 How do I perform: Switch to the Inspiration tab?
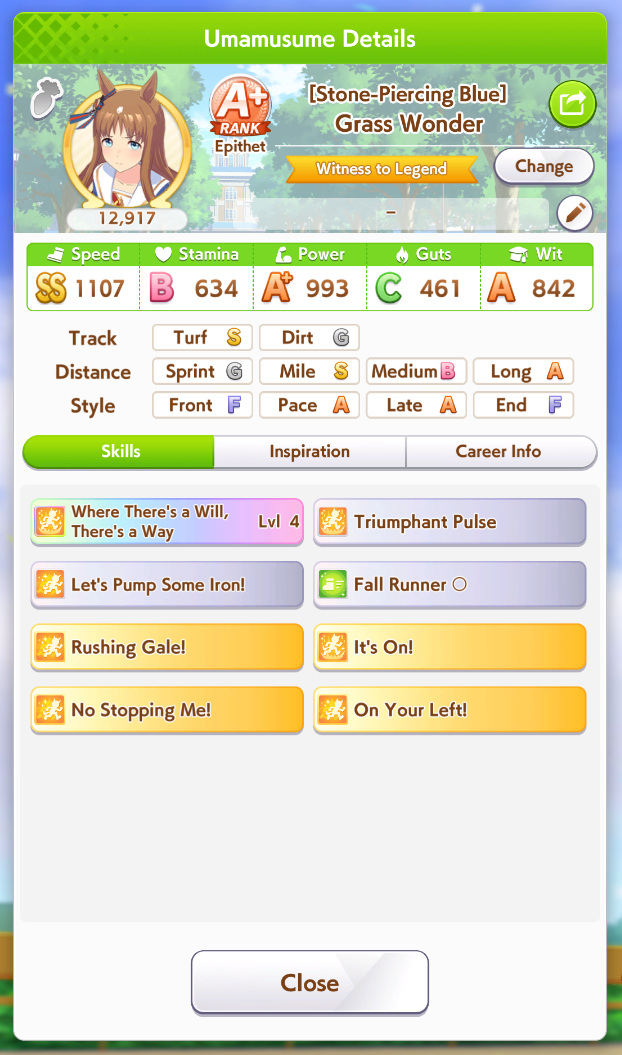(310, 451)
